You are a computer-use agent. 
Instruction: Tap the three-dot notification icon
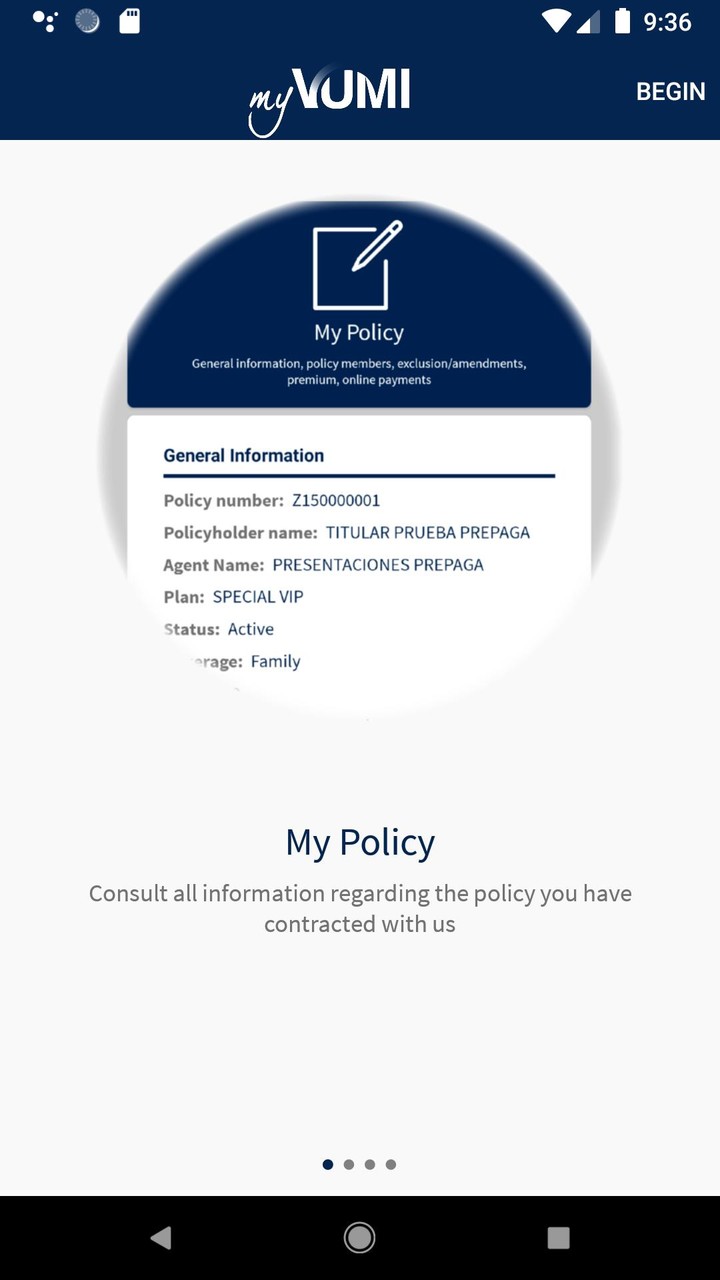[45, 20]
